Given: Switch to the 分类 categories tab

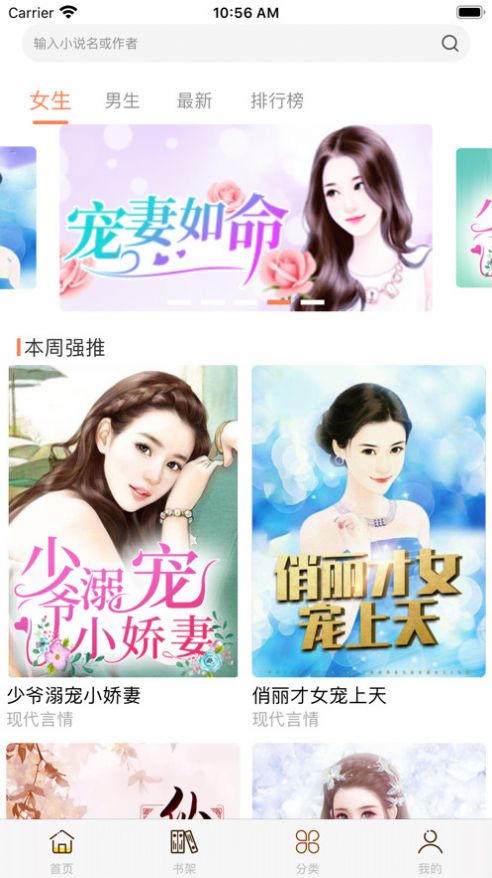Looking at the screenshot, I should [x=307, y=851].
